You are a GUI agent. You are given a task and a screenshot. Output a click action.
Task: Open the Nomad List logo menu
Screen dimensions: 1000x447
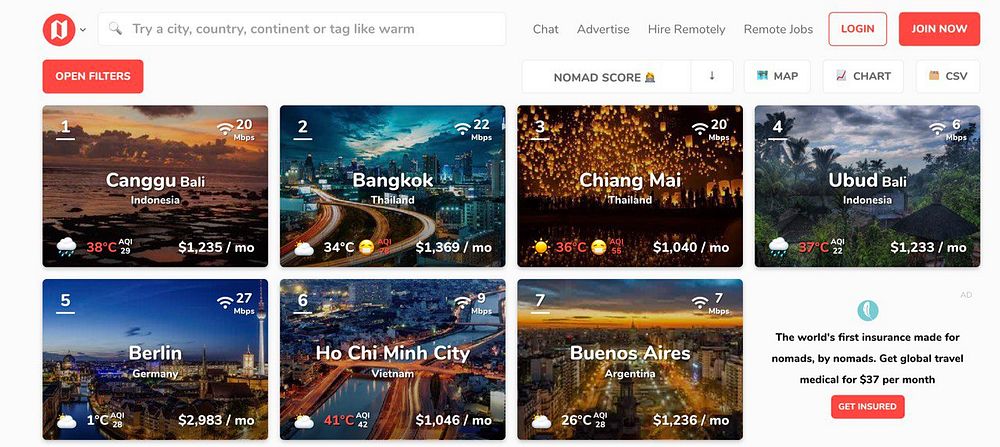63,29
